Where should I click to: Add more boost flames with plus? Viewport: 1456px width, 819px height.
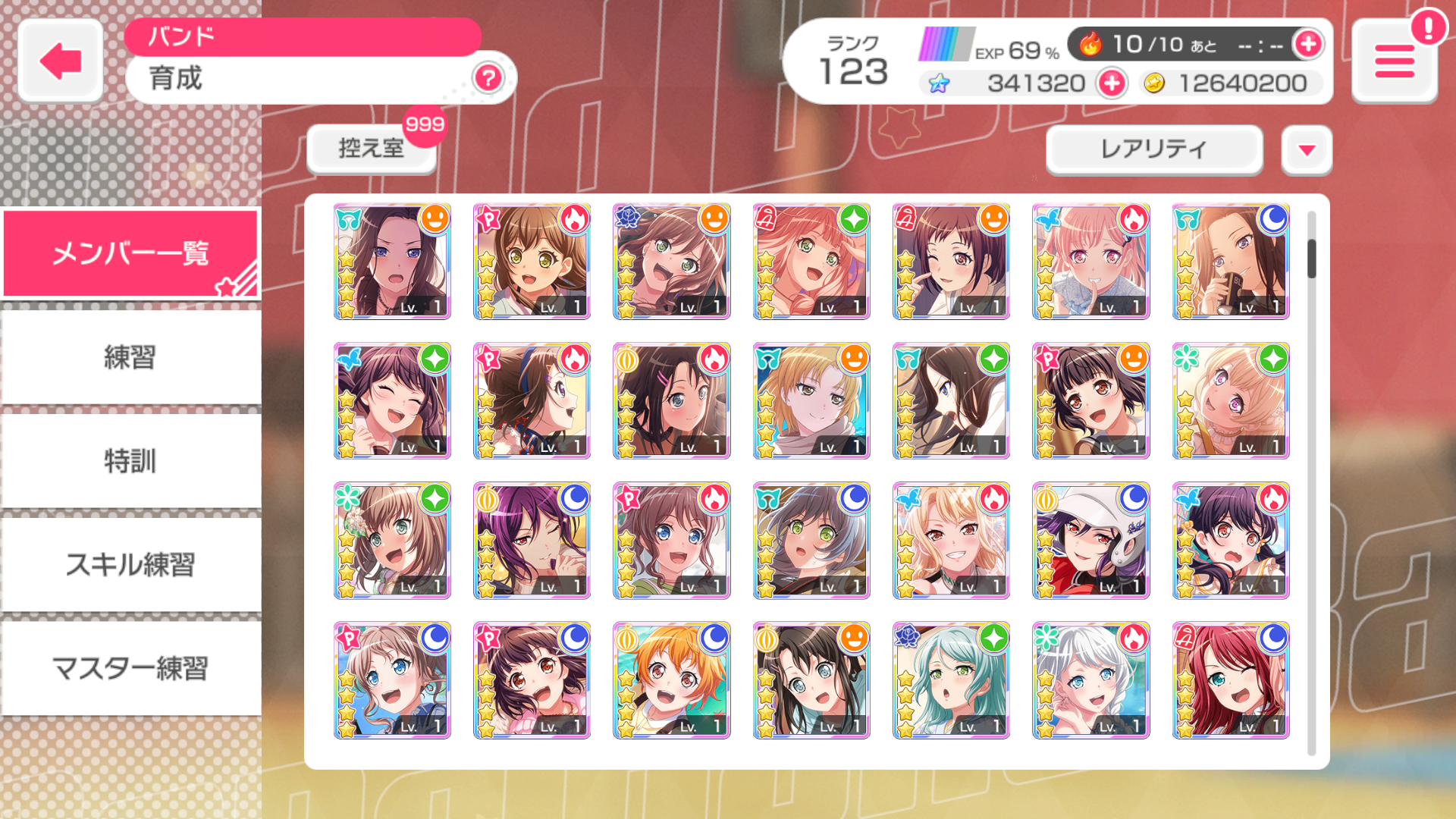tap(1308, 44)
